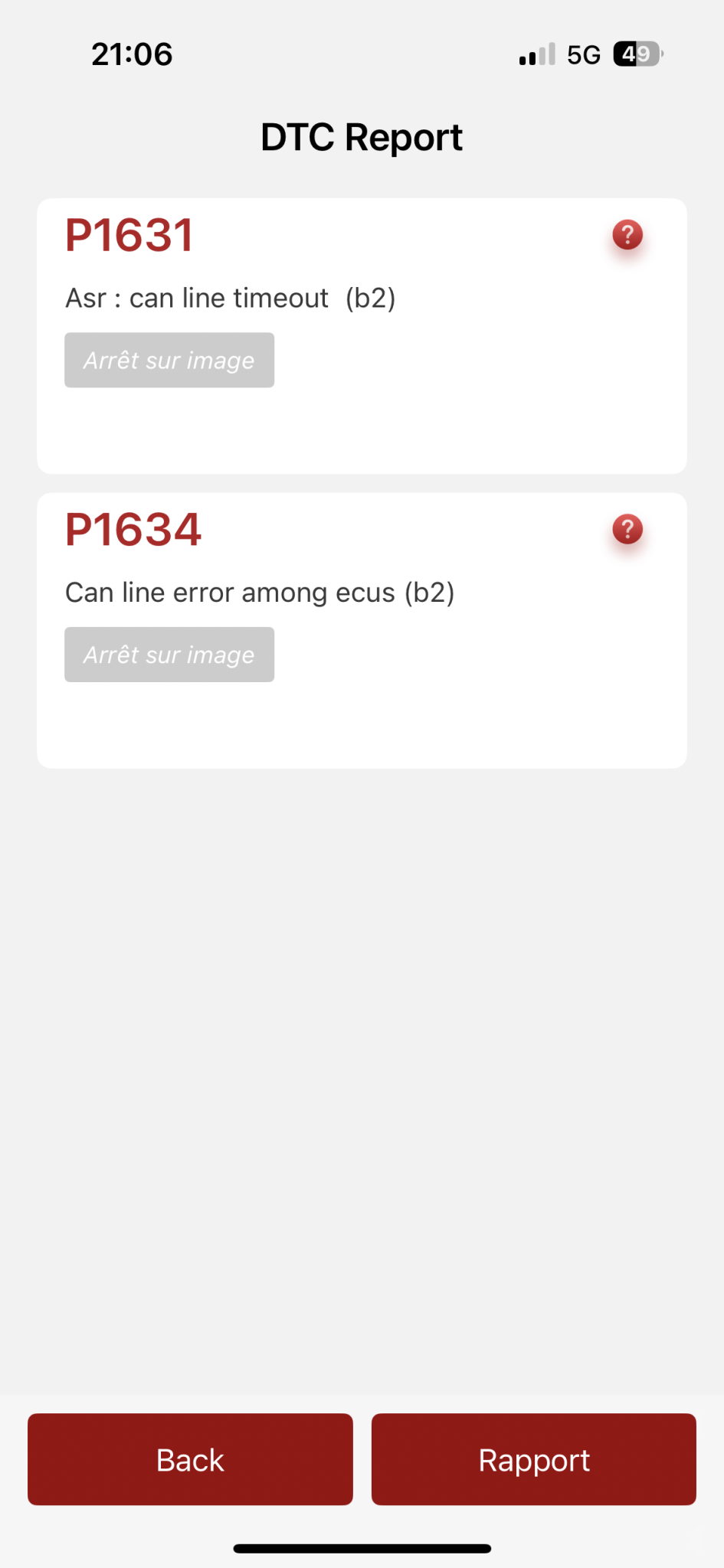
Task: Open help icon for code P1634
Action: point(627,530)
